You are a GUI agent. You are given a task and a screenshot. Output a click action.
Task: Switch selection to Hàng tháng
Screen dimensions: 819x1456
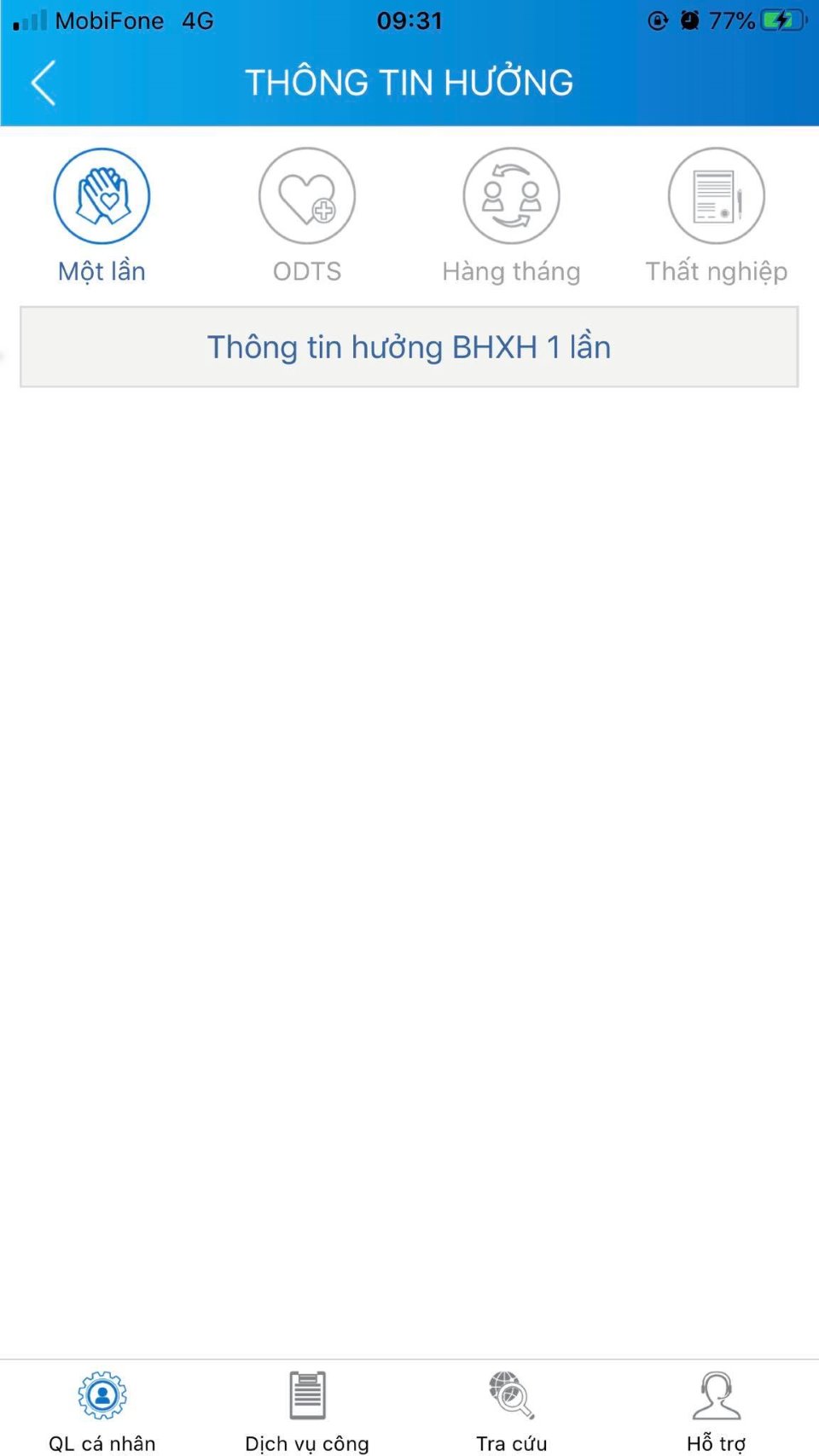[x=511, y=270]
